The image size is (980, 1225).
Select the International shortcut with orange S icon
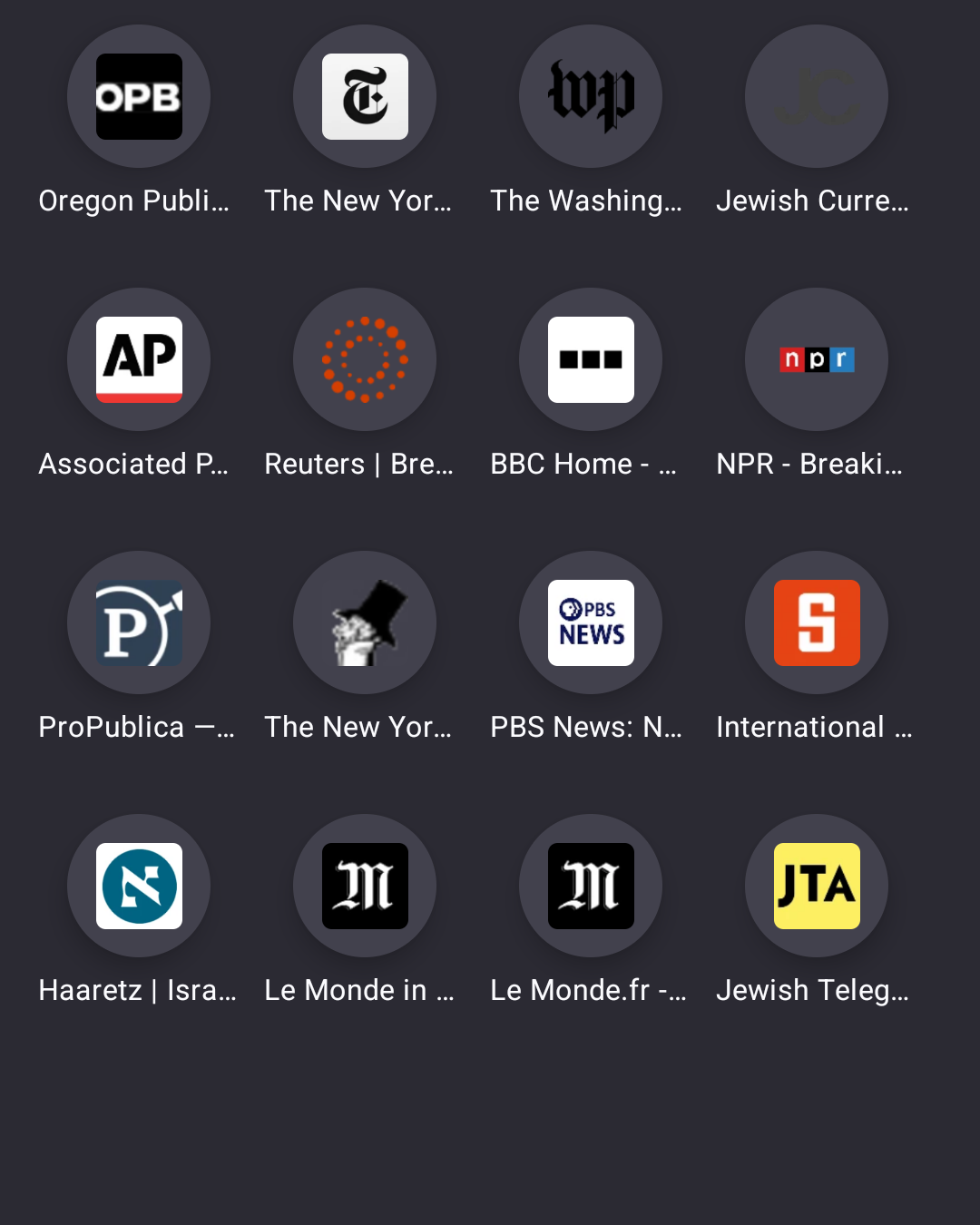click(x=817, y=623)
